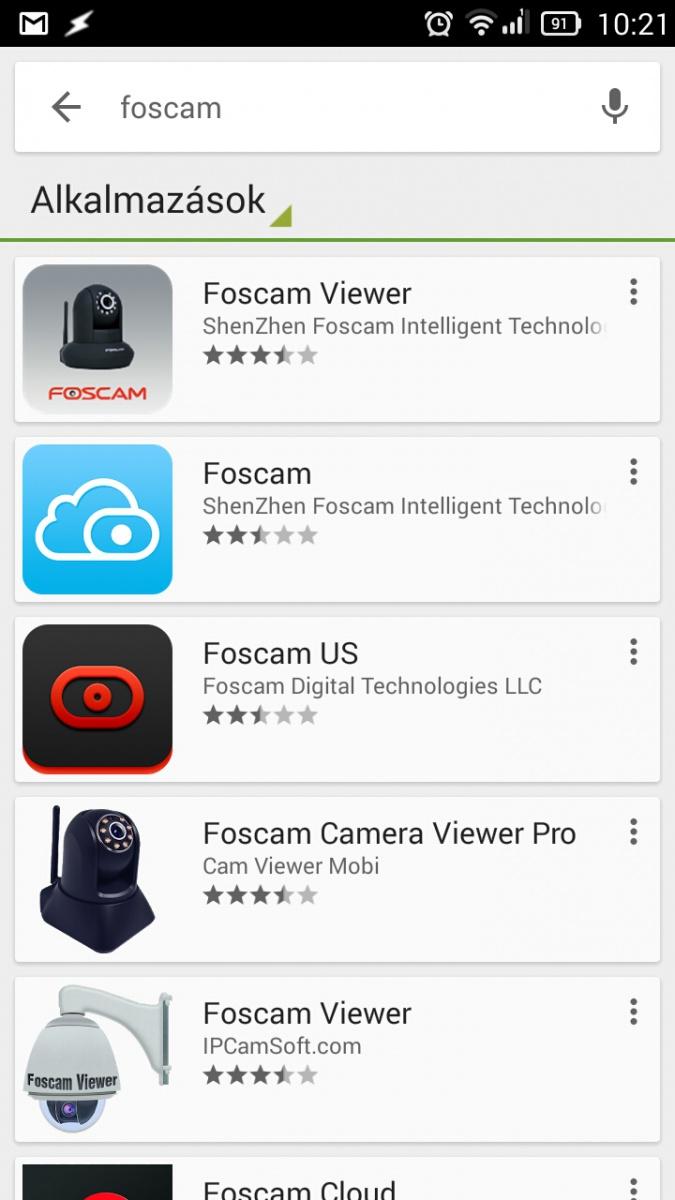Expand the Alkalmazások category dropdown
The width and height of the screenshot is (675, 1200).
coord(162,201)
